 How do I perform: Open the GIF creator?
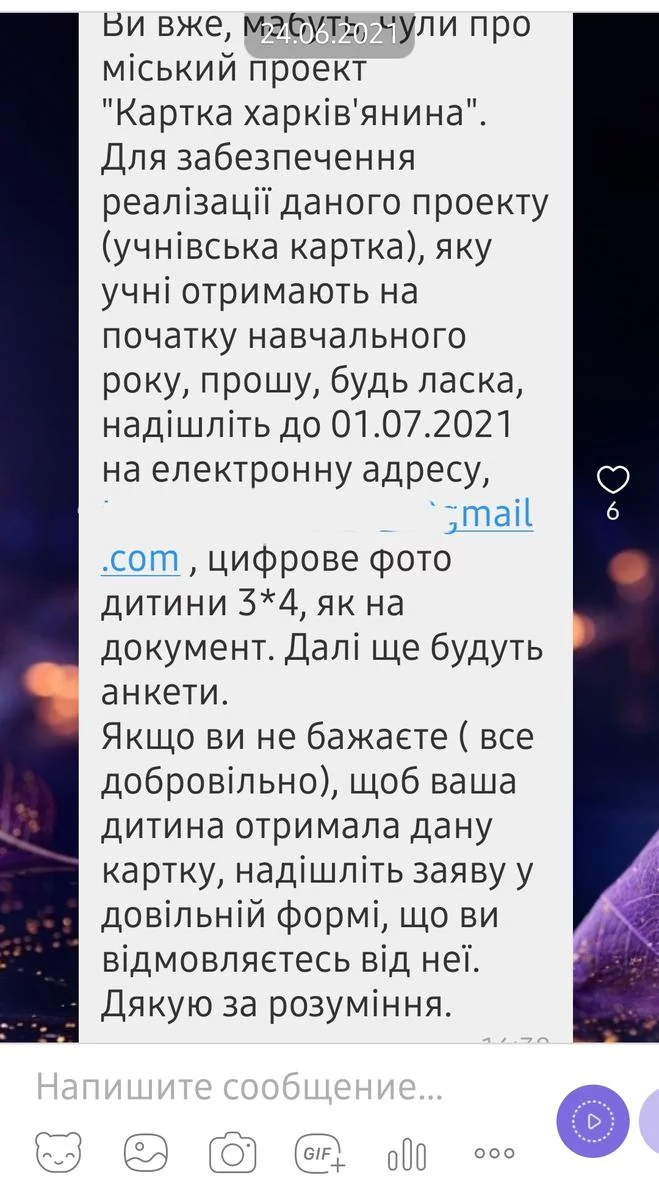pos(320,1153)
